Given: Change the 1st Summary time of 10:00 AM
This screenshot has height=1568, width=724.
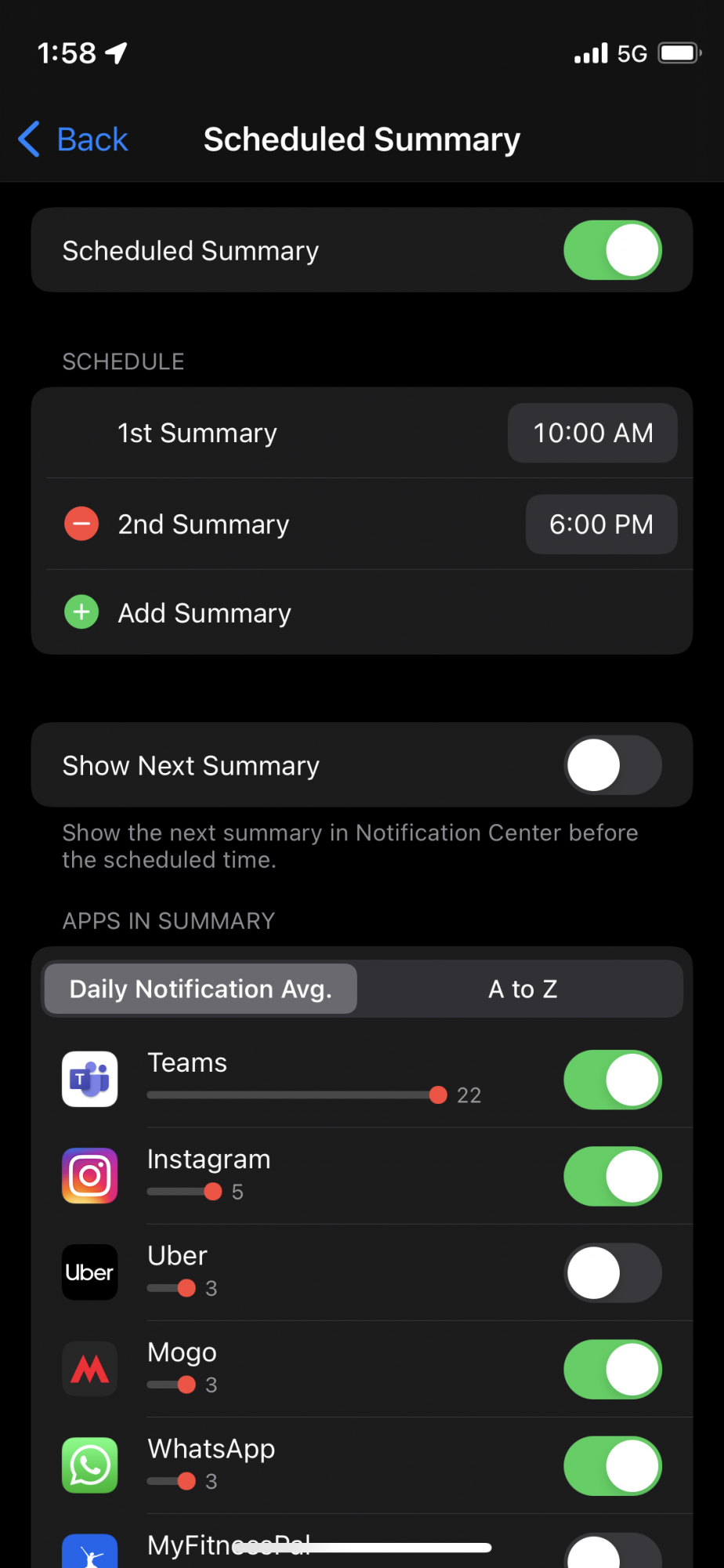Looking at the screenshot, I should [x=592, y=433].
